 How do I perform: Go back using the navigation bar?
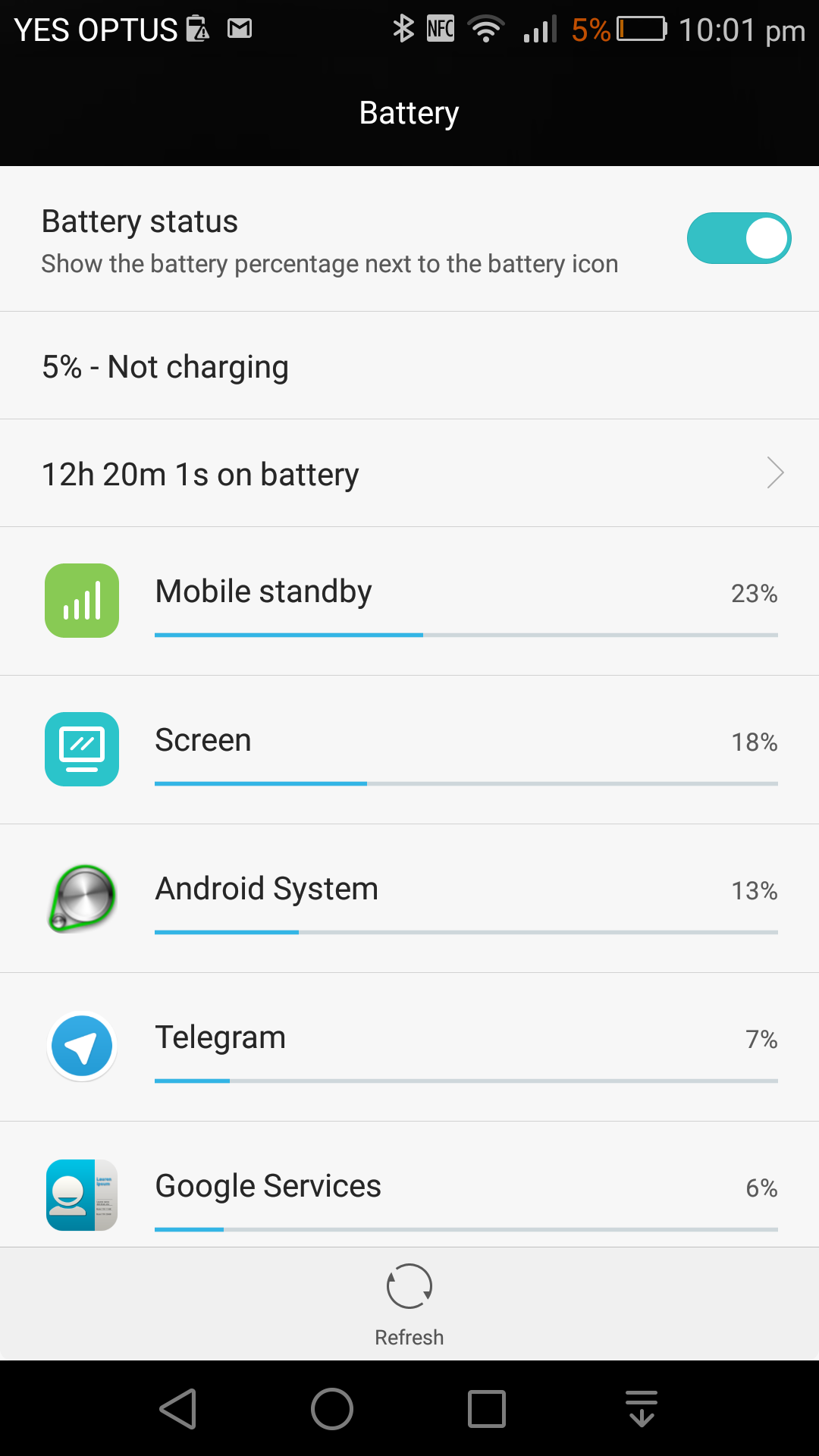178,1409
